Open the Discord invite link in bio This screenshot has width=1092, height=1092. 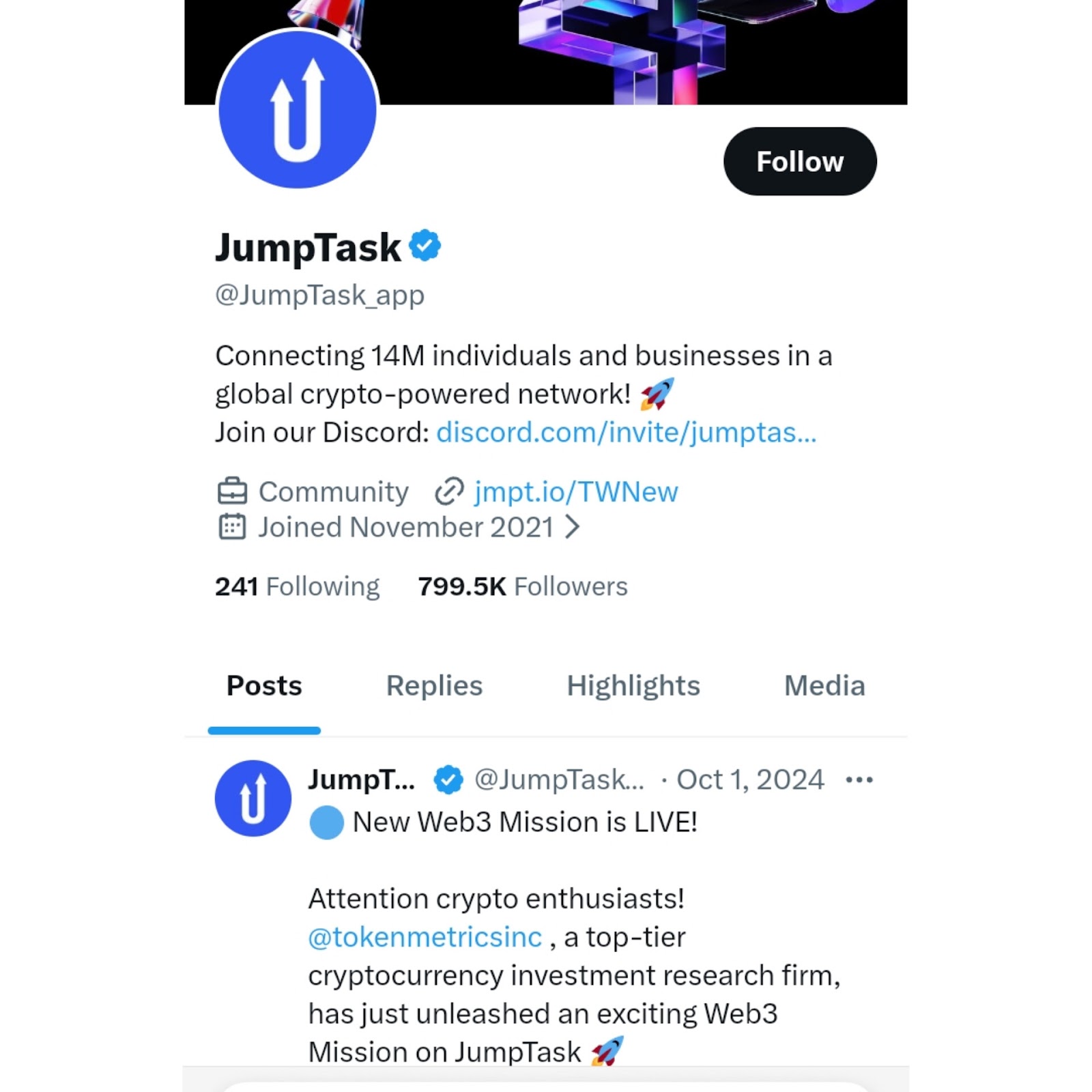626,433
